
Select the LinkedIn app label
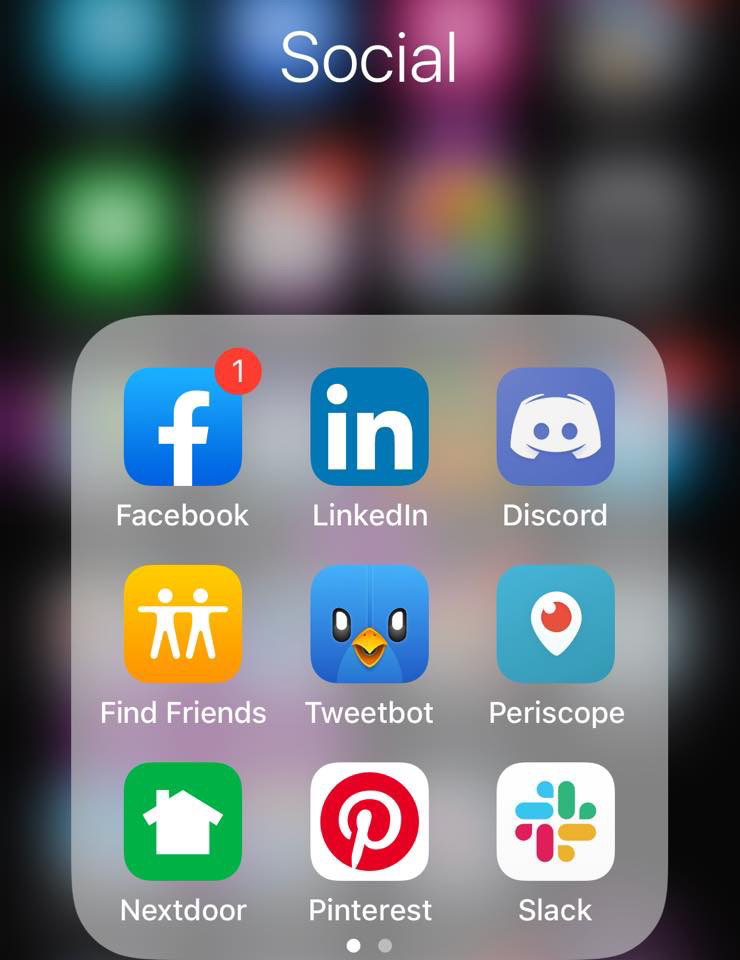(x=369, y=516)
